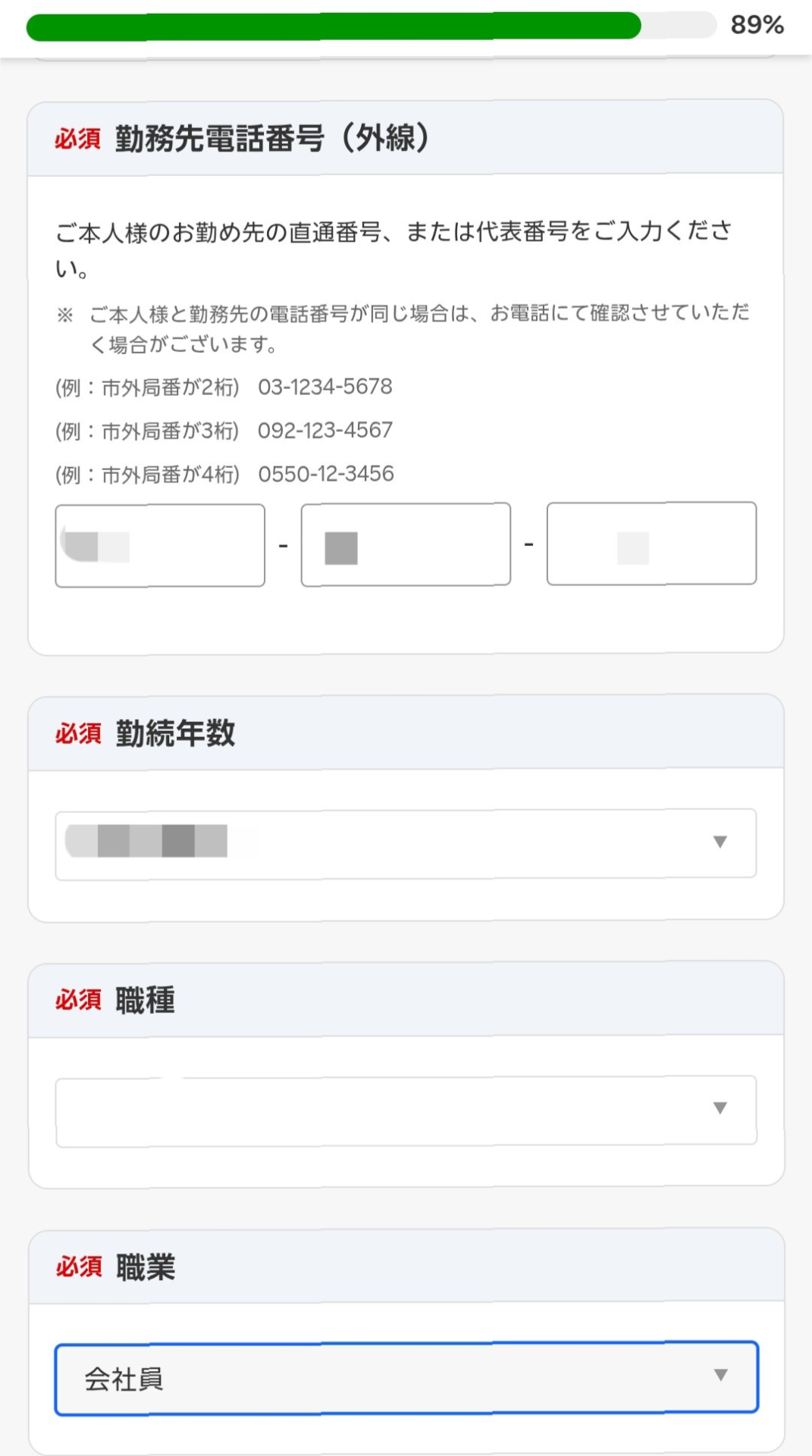Tap the first workplace phone number field
The height and width of the screenshot is (1456, 812).
tap(160, 545)
